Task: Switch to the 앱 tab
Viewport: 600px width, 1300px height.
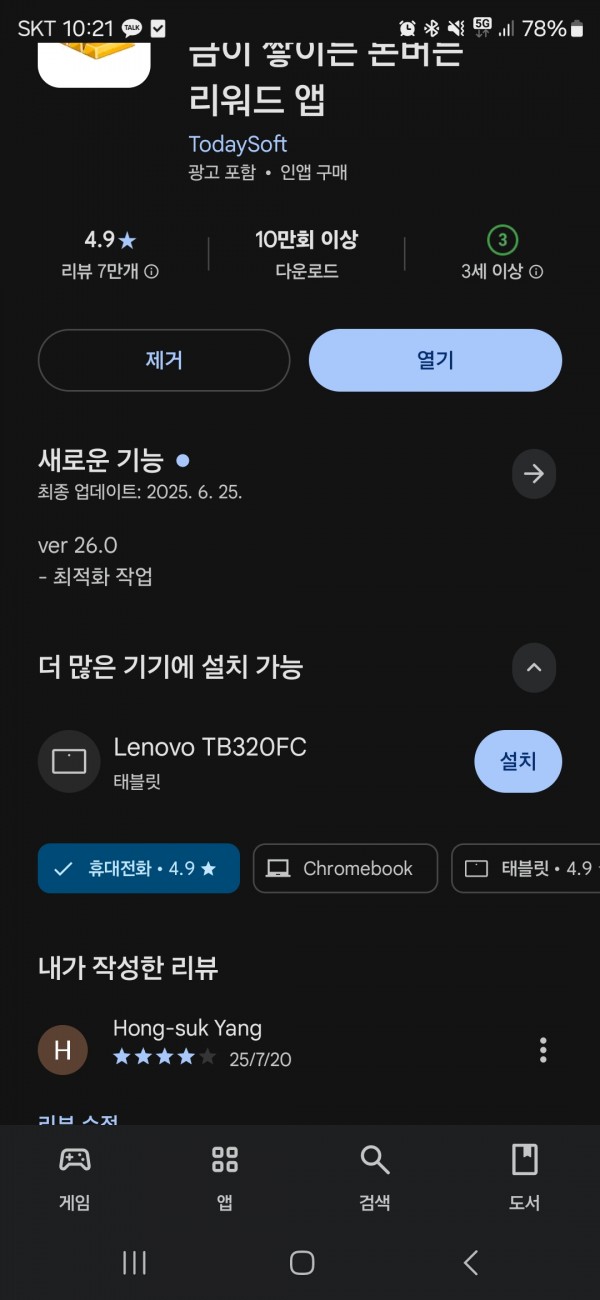Action: tap(225, 1177)
